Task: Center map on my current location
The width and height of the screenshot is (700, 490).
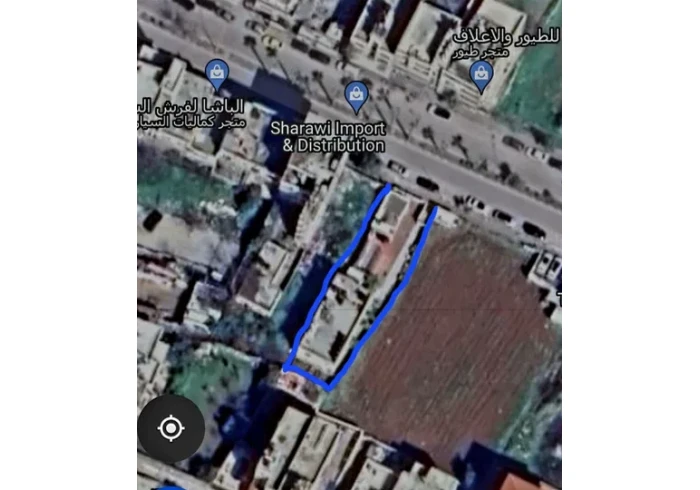Action: click(171, 428)
